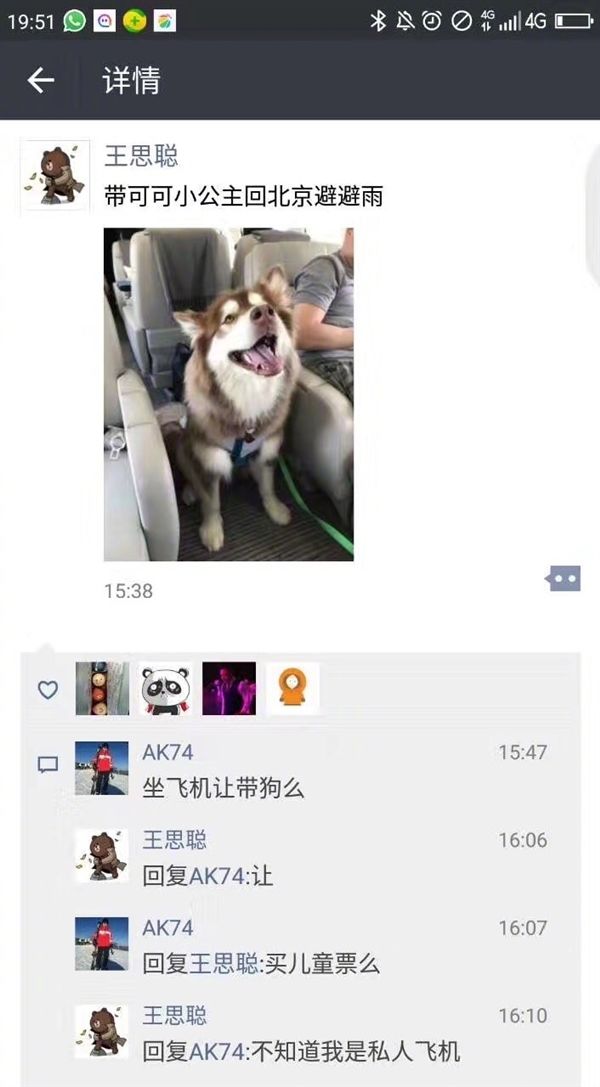The width and height of the screenshot is (600, 1087).
Task: Reply to AK74's comment 坐飞机让带狗么
Action: 223,788
